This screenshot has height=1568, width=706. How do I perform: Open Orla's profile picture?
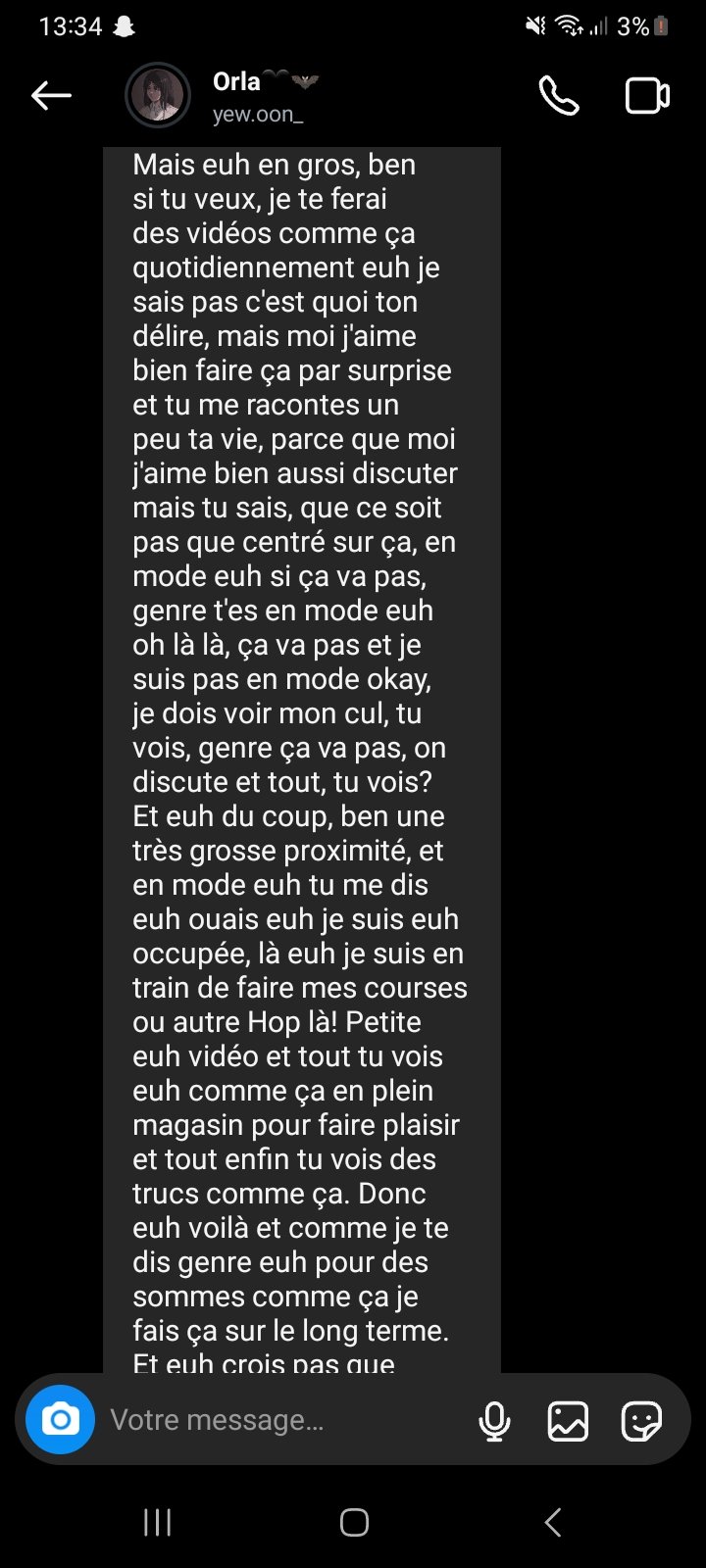click(x=157, y=96)
